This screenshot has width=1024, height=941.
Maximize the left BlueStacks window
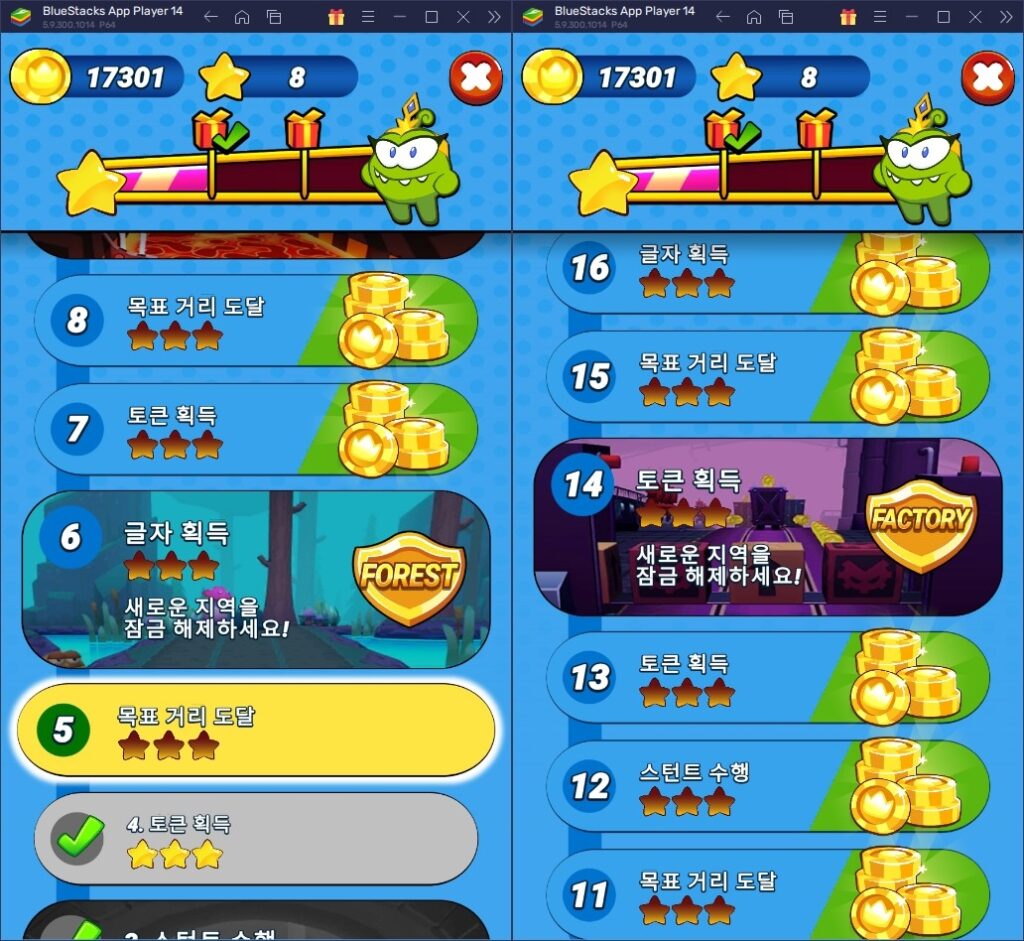pos(431,17)
